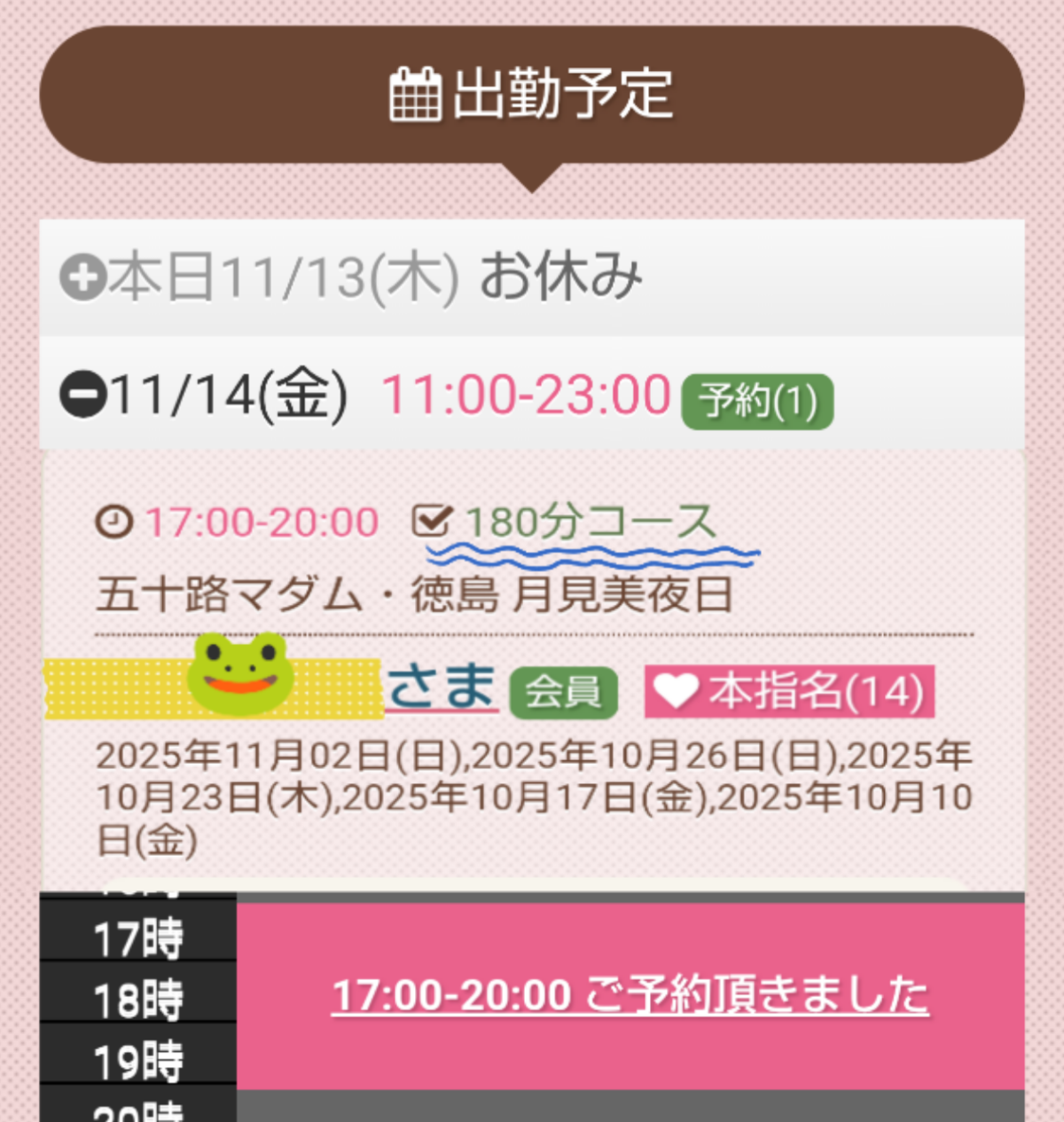Open the customer name さま link
This screenshot has width=1064, height=1122.
click(441, 687)
